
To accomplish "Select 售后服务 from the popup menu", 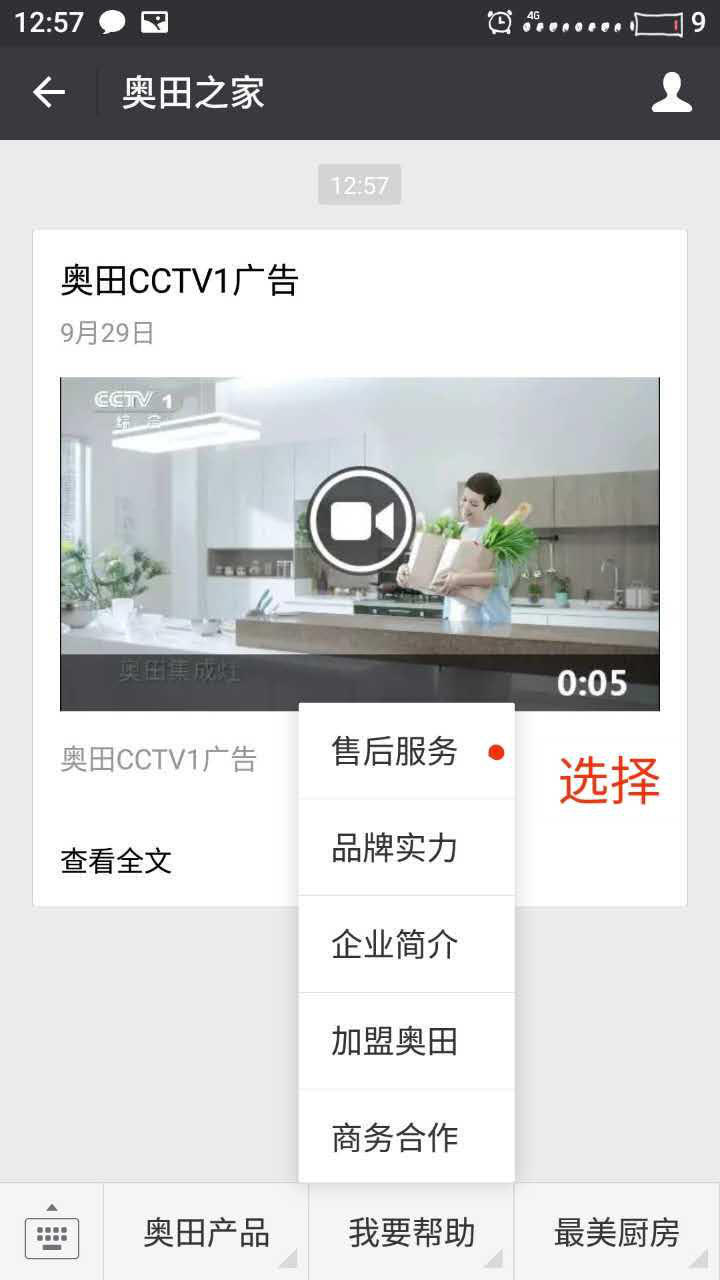I will pyautogui.click(x=406, y=752).
